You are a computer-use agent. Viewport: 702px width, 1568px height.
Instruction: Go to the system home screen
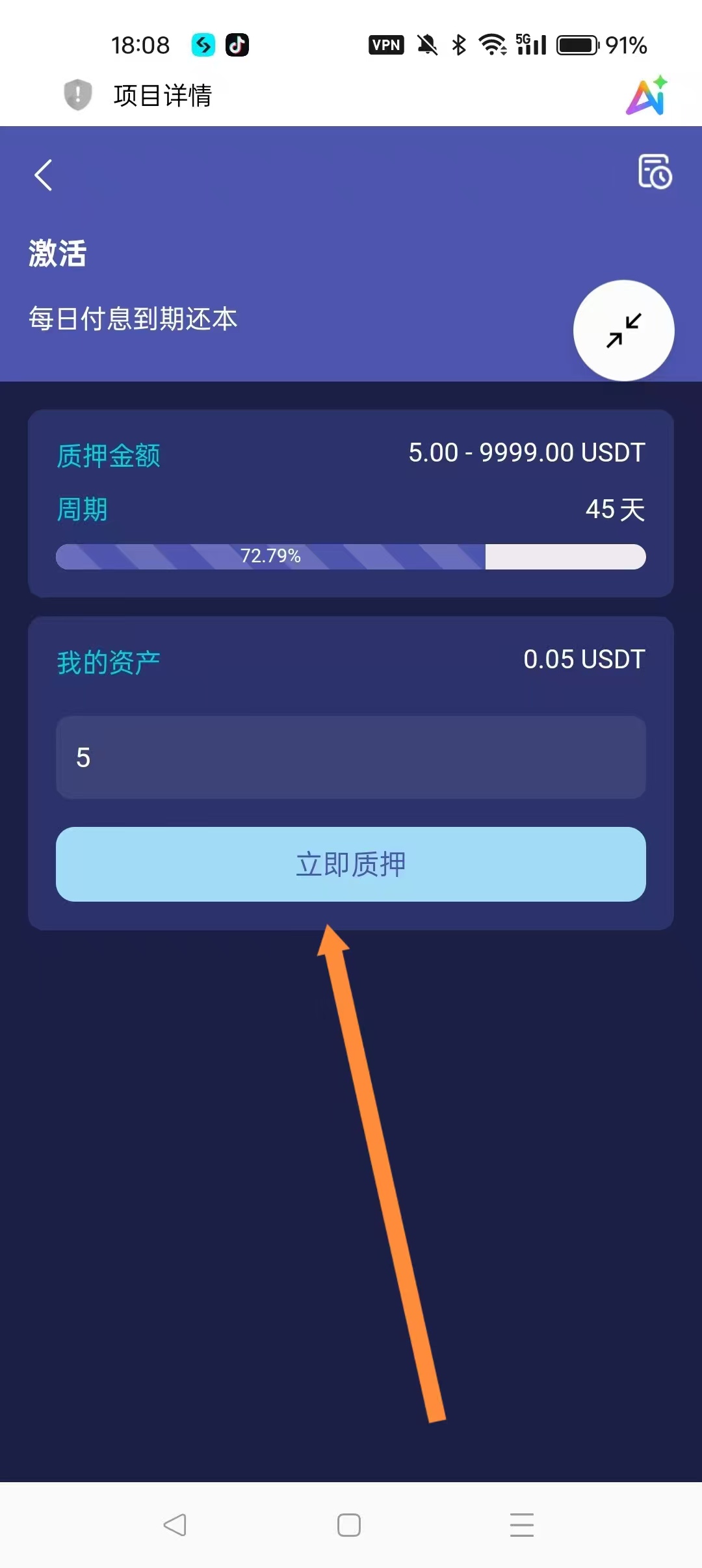pyautogui.click(x=349, y=1524)
